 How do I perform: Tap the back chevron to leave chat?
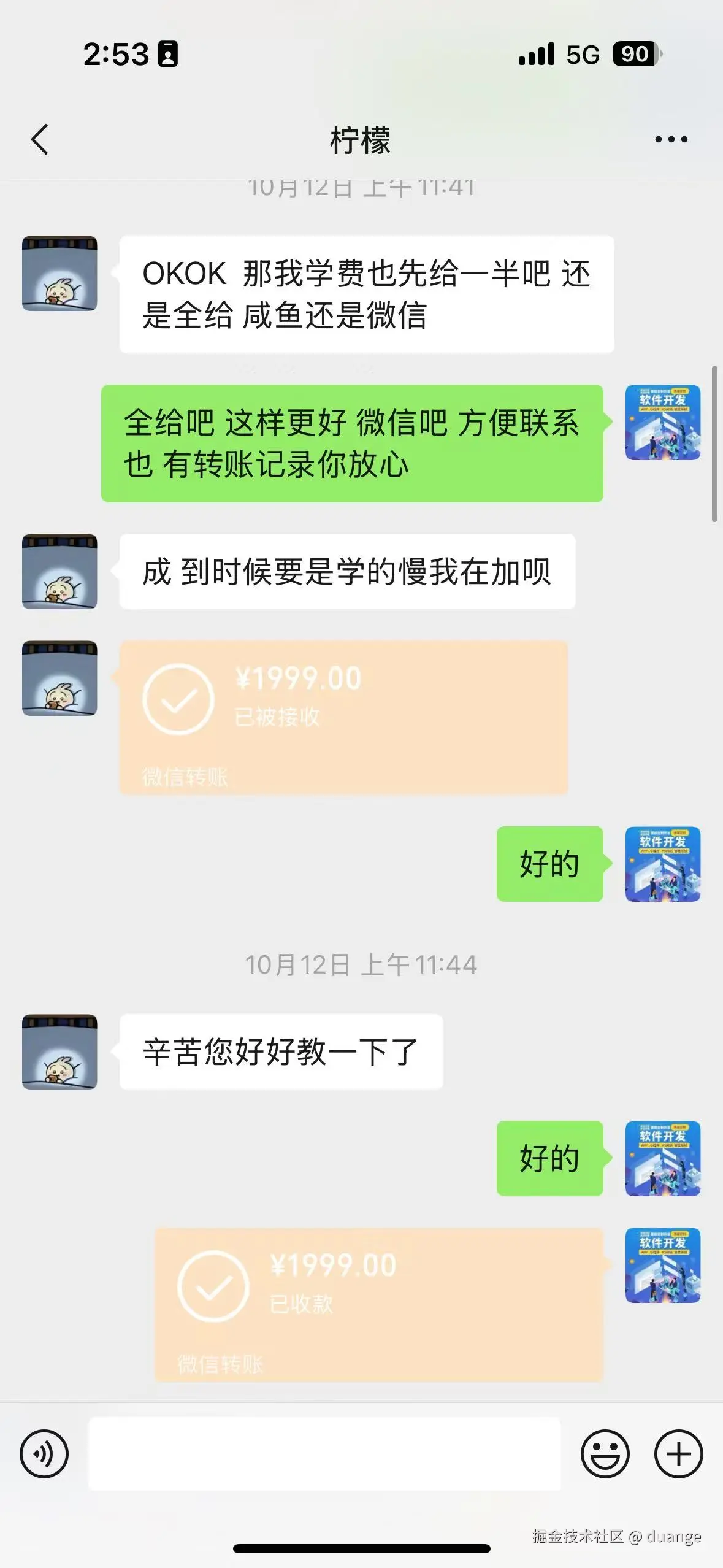pyautogui.click(x=40, y=140)
